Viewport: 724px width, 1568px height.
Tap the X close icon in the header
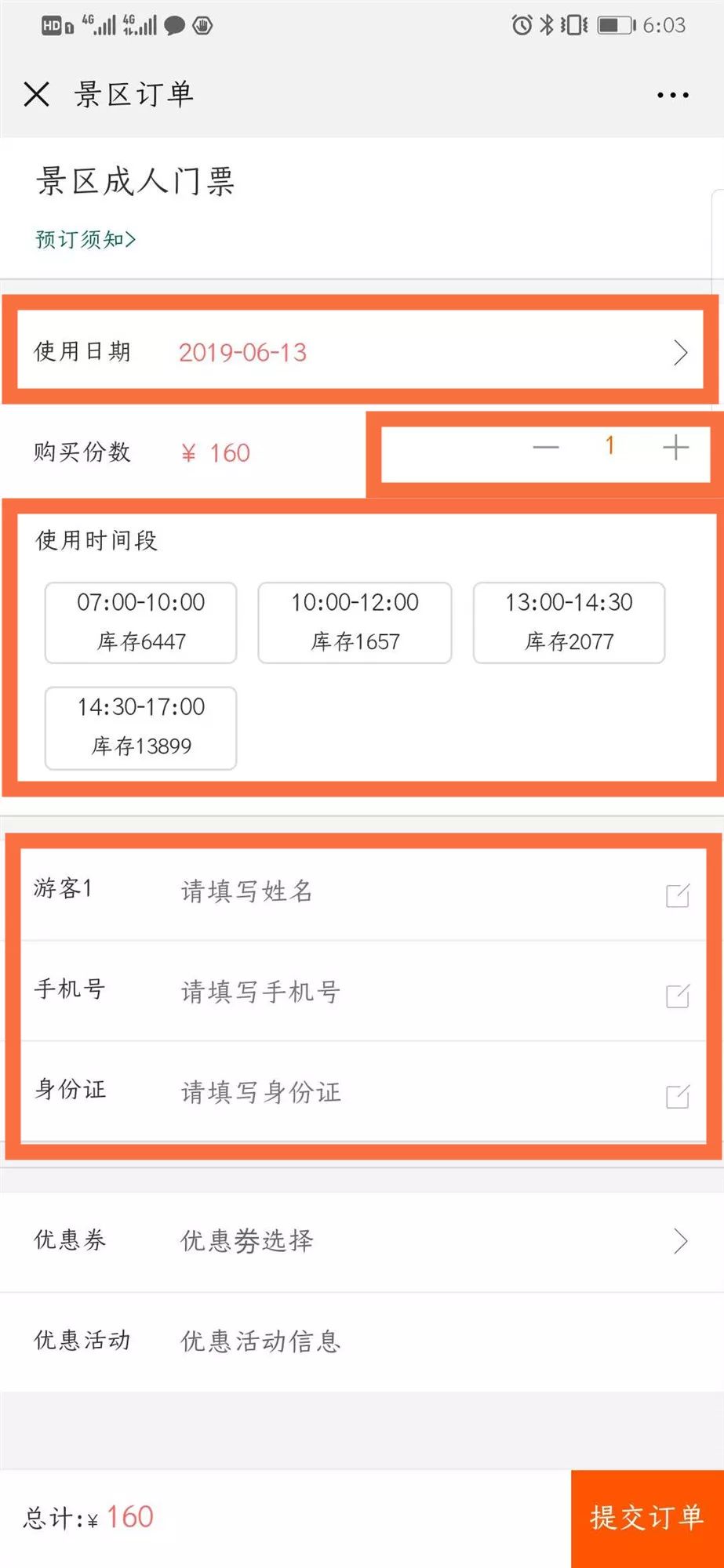[x=36, y=94]
